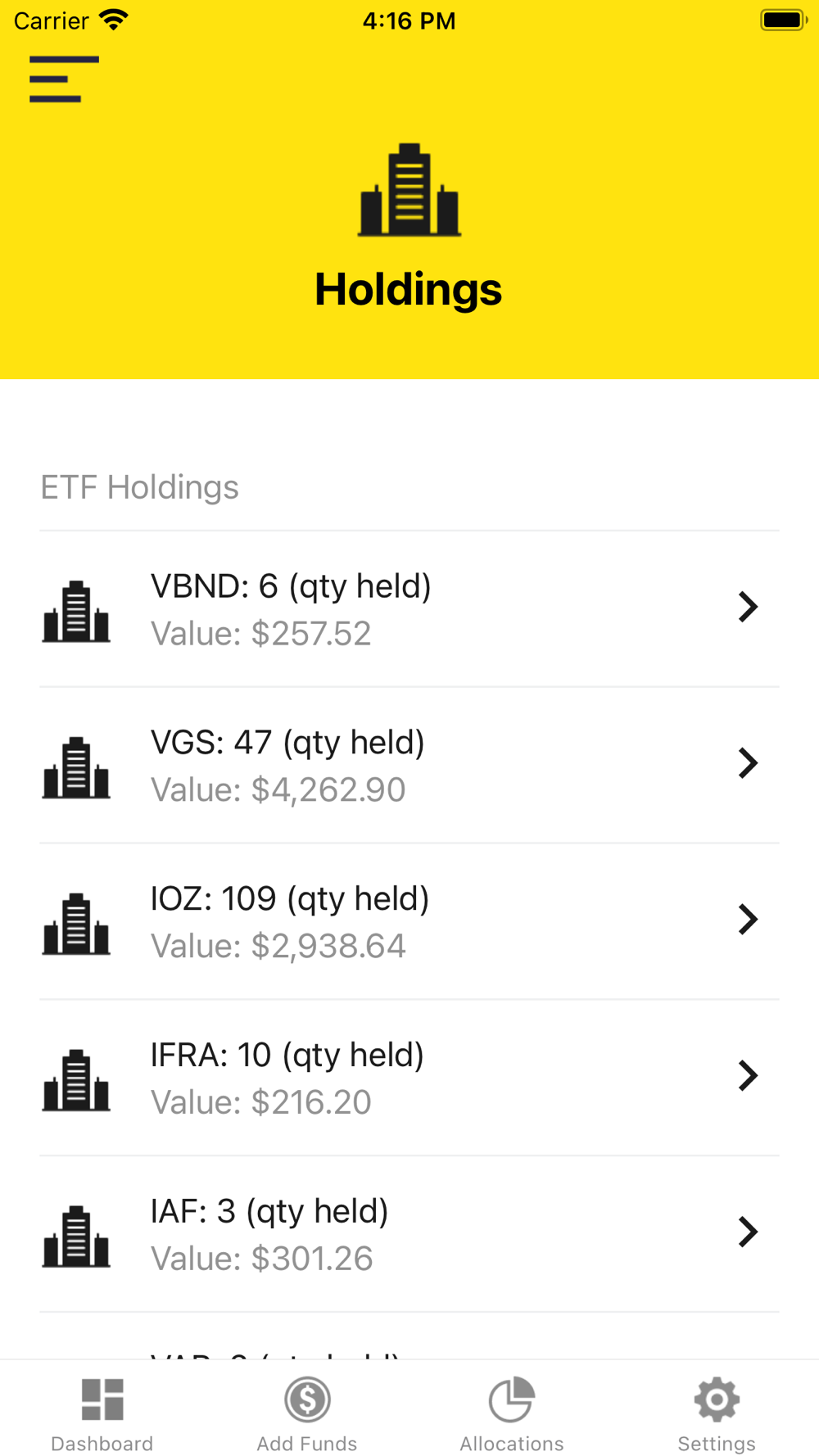This screenshot has width=819, height=1456.
Task: Switch to the Settings tab
Action: (x=717, y=1413)
